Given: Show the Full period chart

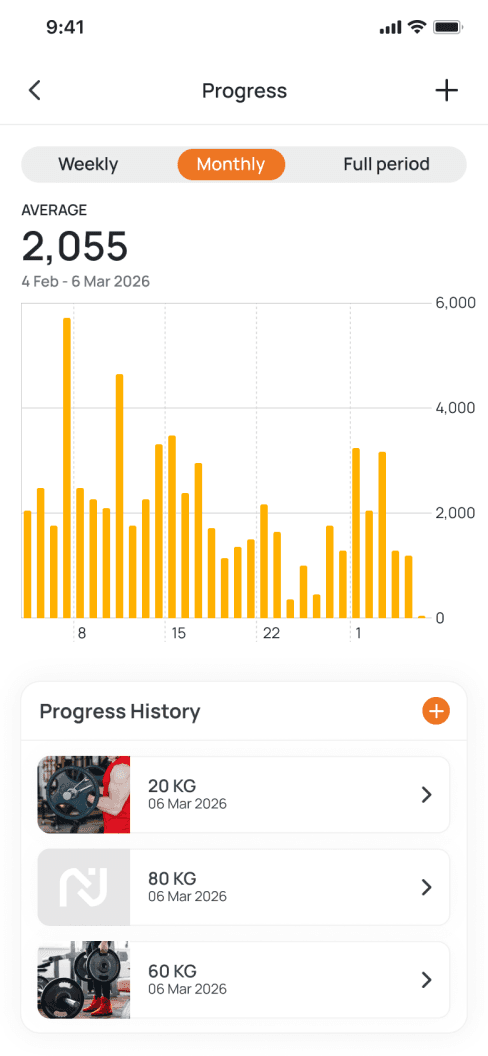Looking at the screenshot, I should click(386, 164).
